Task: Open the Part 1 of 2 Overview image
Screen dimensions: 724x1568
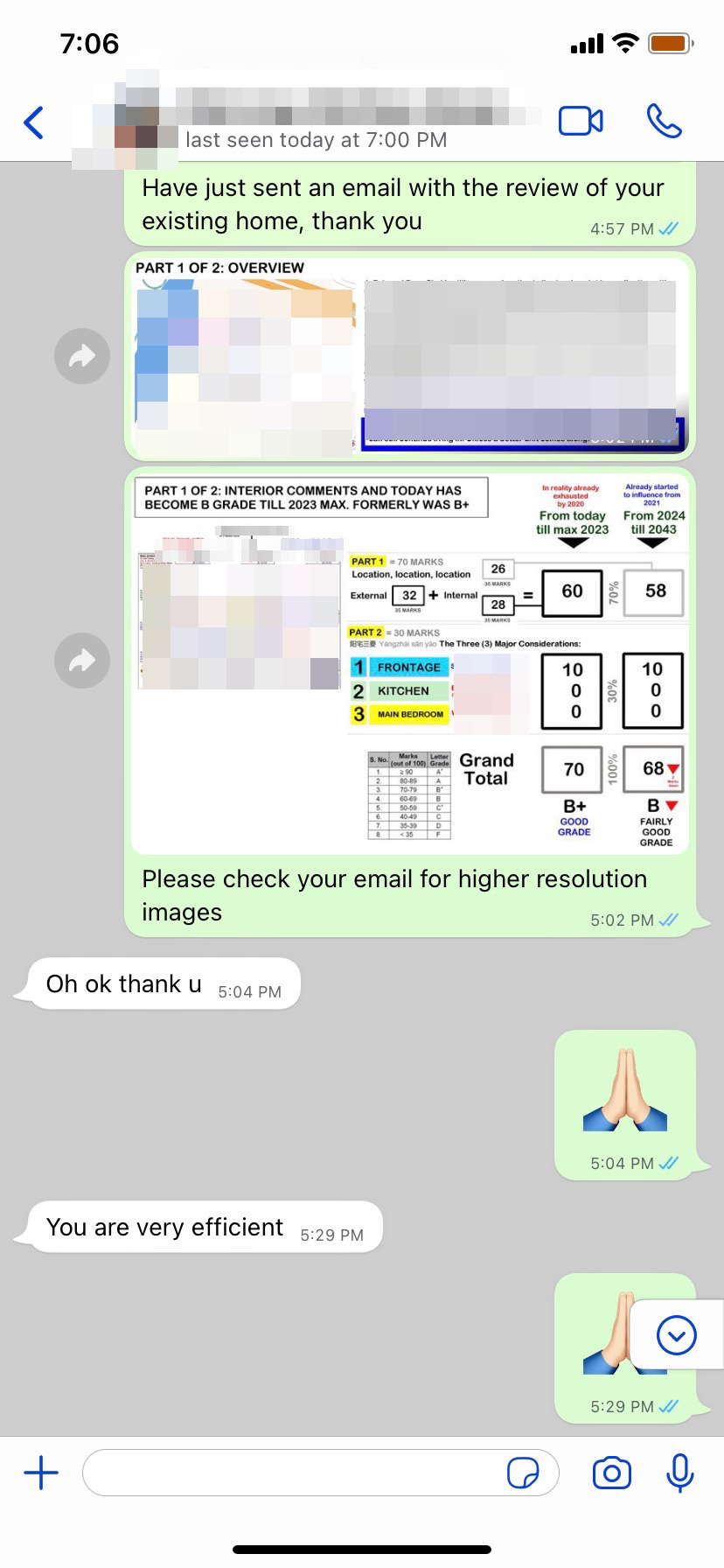Action: pos(409,356)
